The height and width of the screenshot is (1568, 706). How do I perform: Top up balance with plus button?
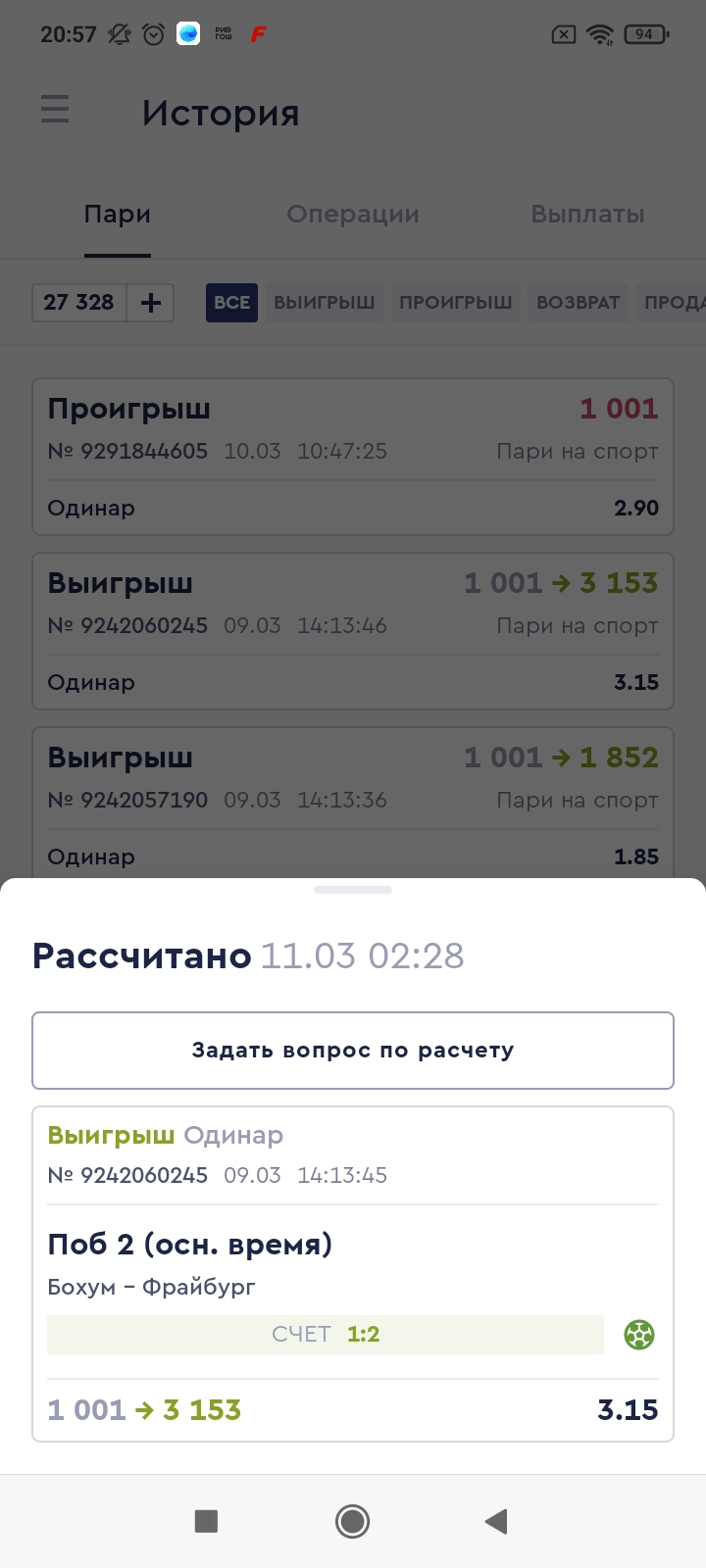151,303
